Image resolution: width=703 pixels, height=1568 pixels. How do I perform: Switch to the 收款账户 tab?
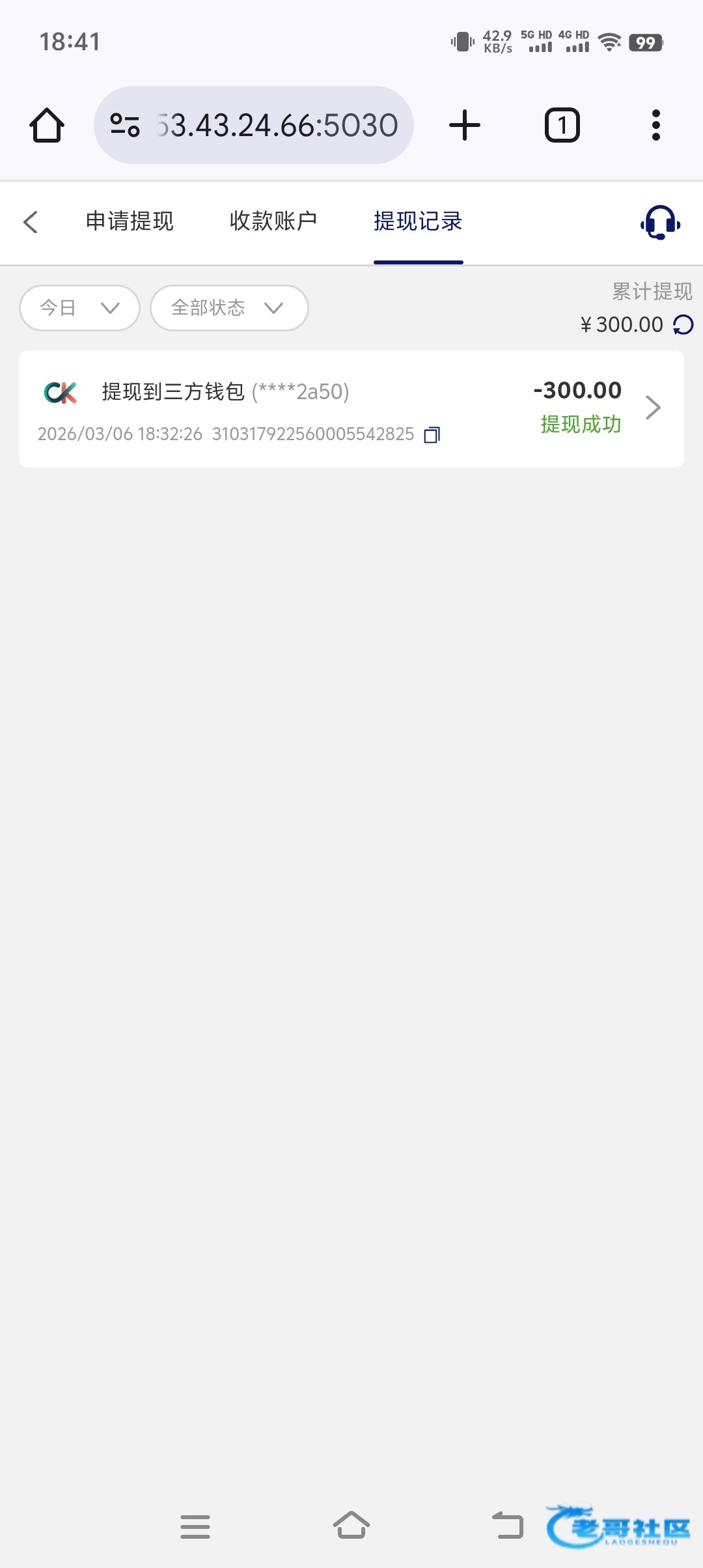tap(273, 221)
